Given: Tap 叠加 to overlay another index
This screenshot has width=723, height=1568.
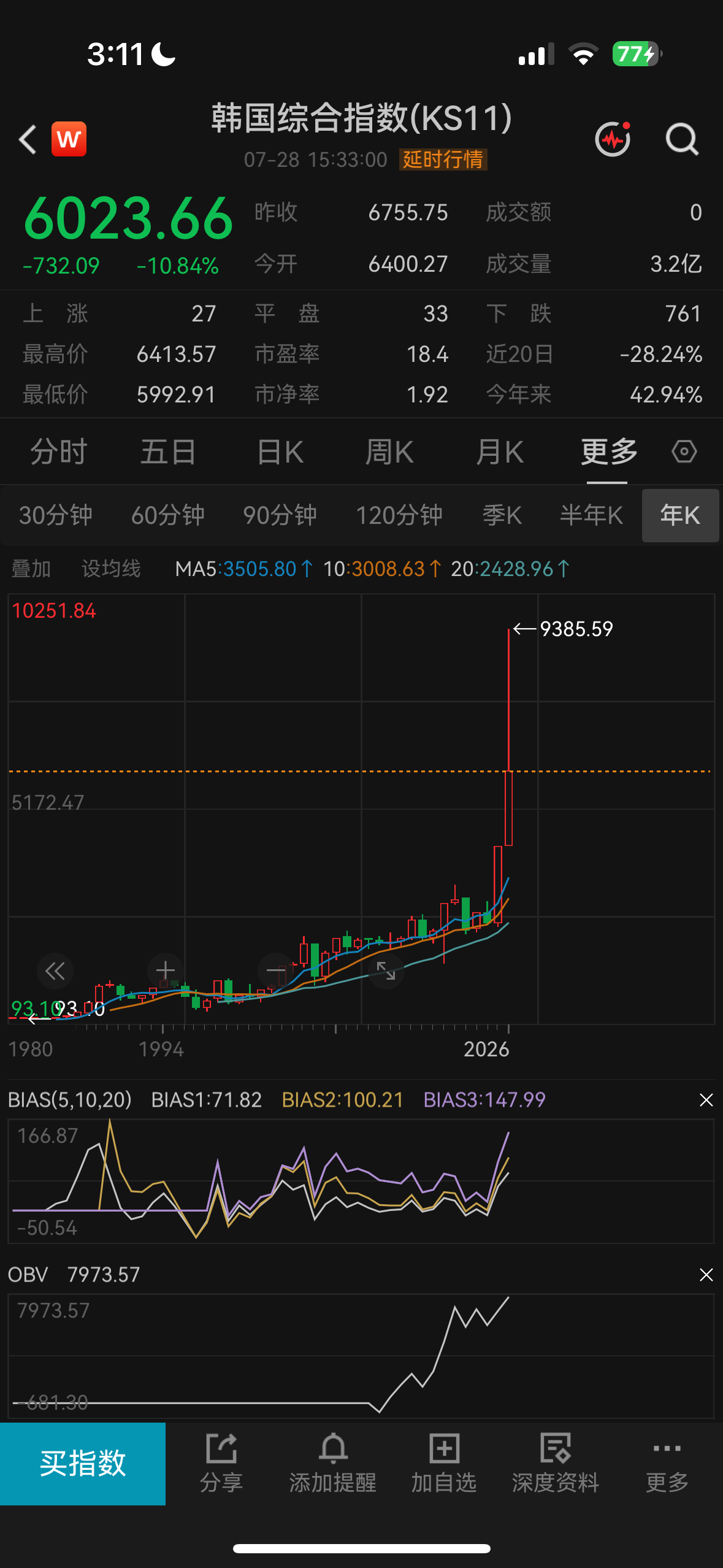Looking at the screenshot, I should point(31,569).
